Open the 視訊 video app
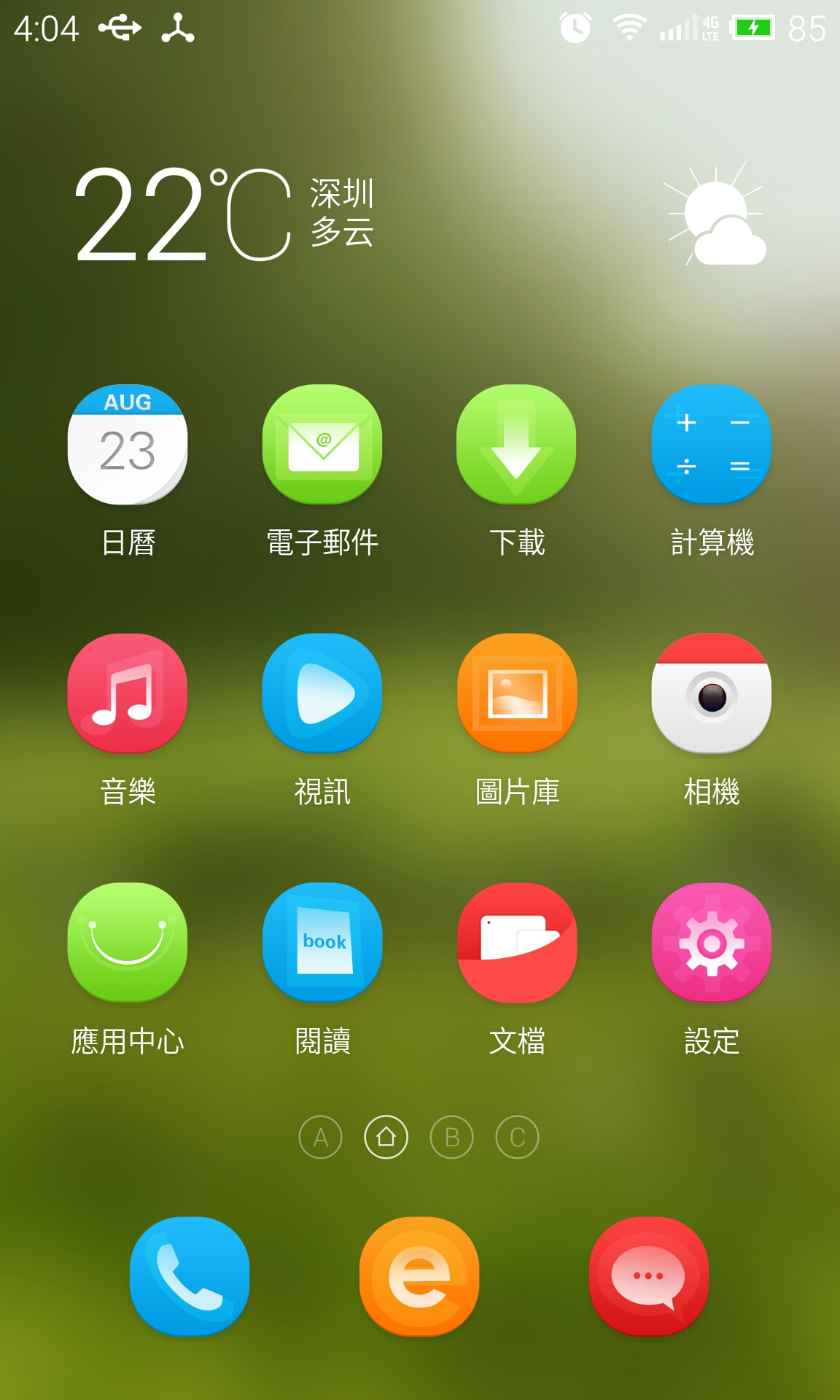Viewport: 840px width, 1400px height. pos(322,693)
